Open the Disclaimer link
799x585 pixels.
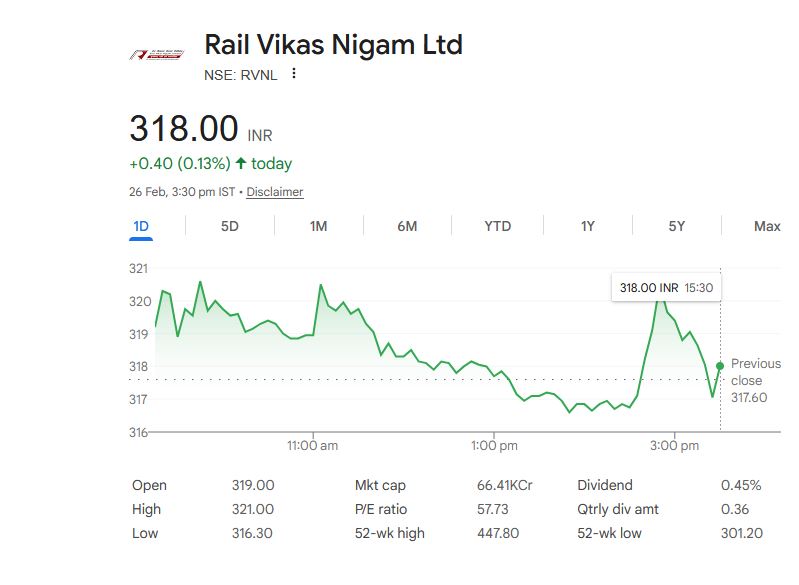tap(274, 192)
